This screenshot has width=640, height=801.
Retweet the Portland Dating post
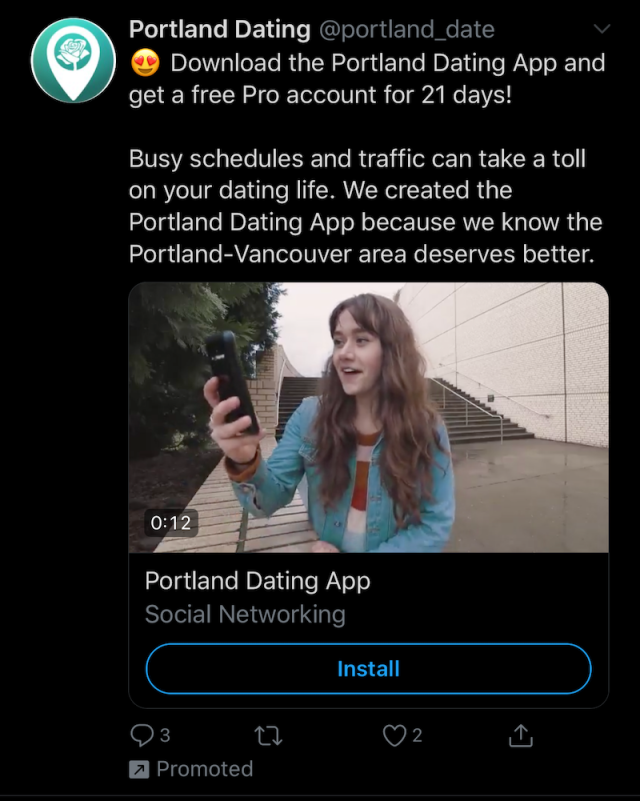(268, 737)
